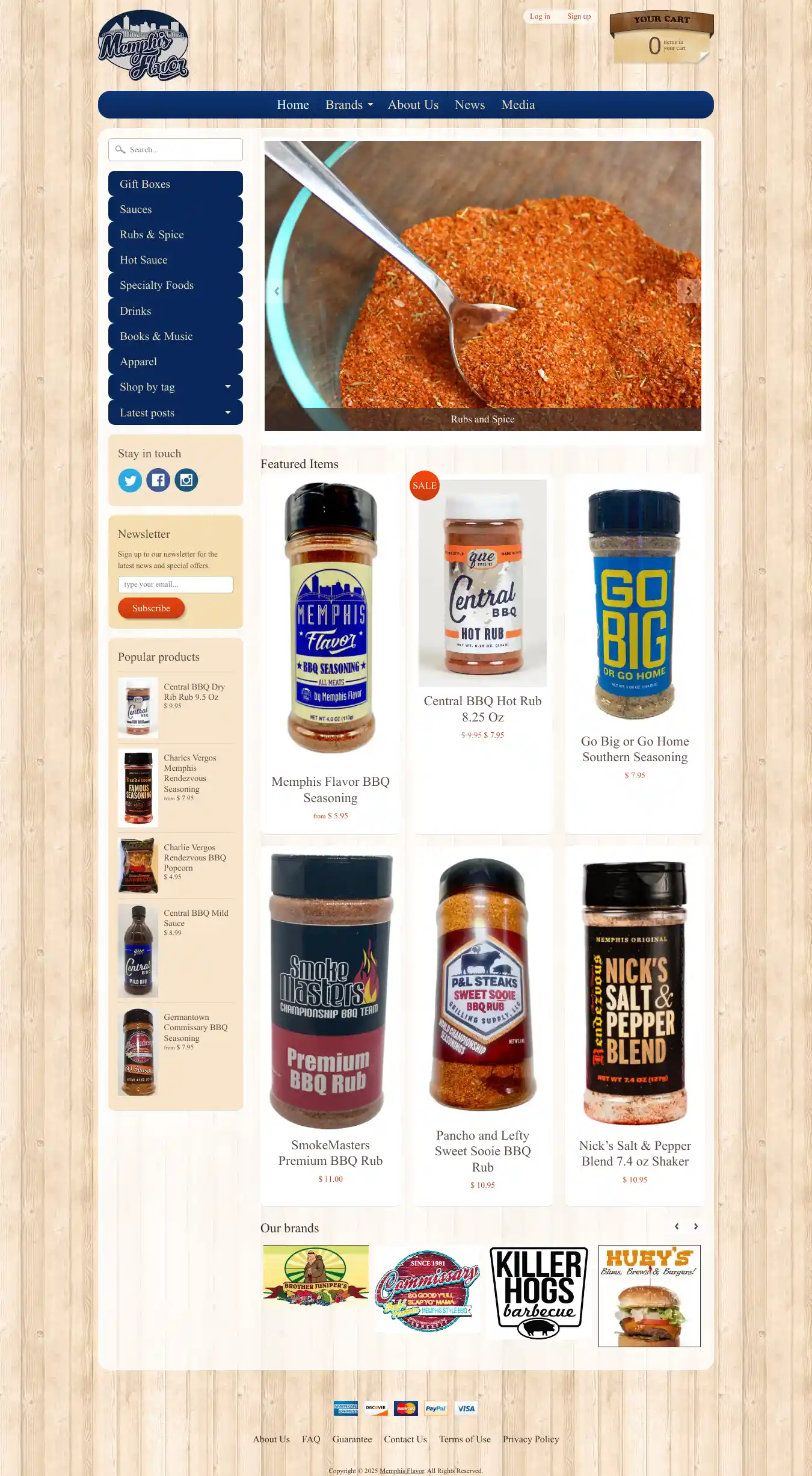The image size is (812, 1476).
Task: View Nick's Salt & Pepper Blend product
Action: tap(635, 1153)
